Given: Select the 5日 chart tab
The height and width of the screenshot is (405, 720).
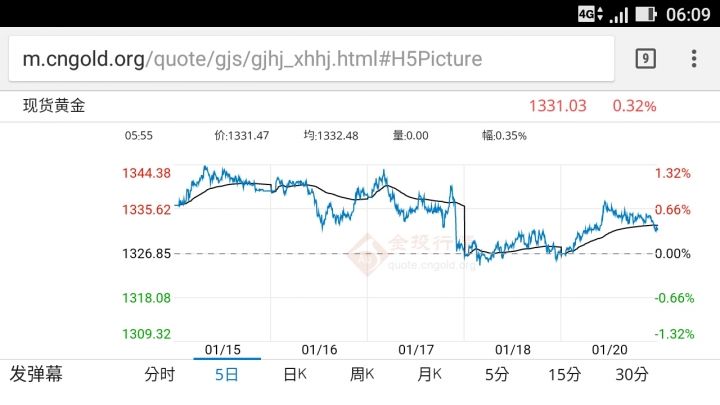Looking at the screenshot, I should [227, 375].
